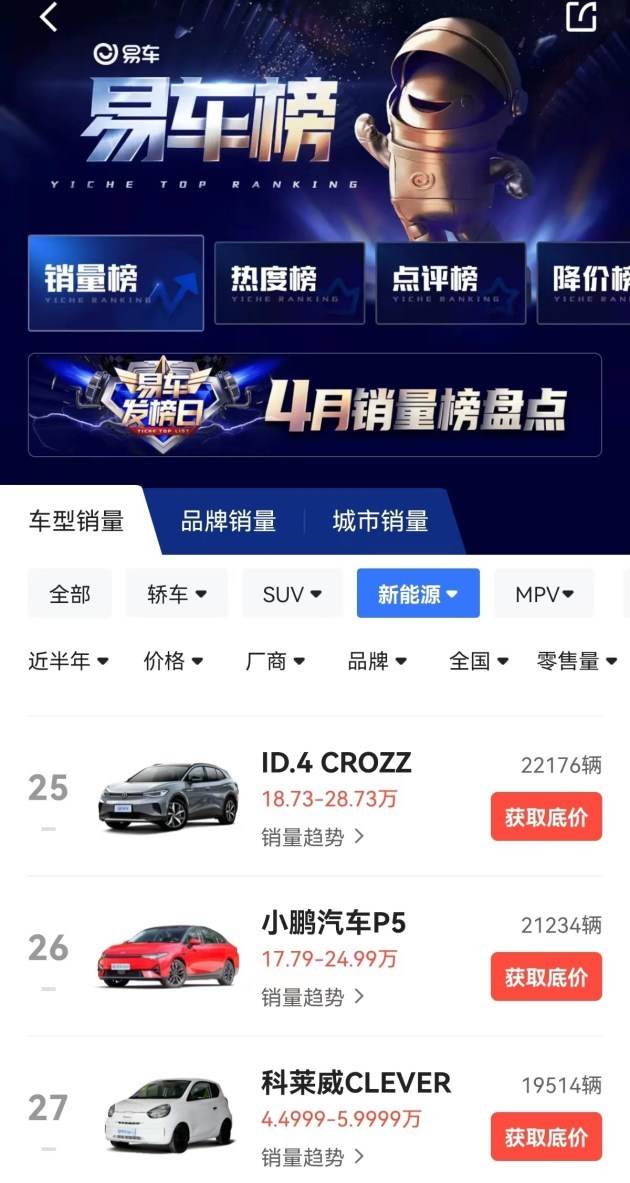Switch to the 热度榜 ranking
Viewport: 630px width, 1183px height.
point(288,283)
